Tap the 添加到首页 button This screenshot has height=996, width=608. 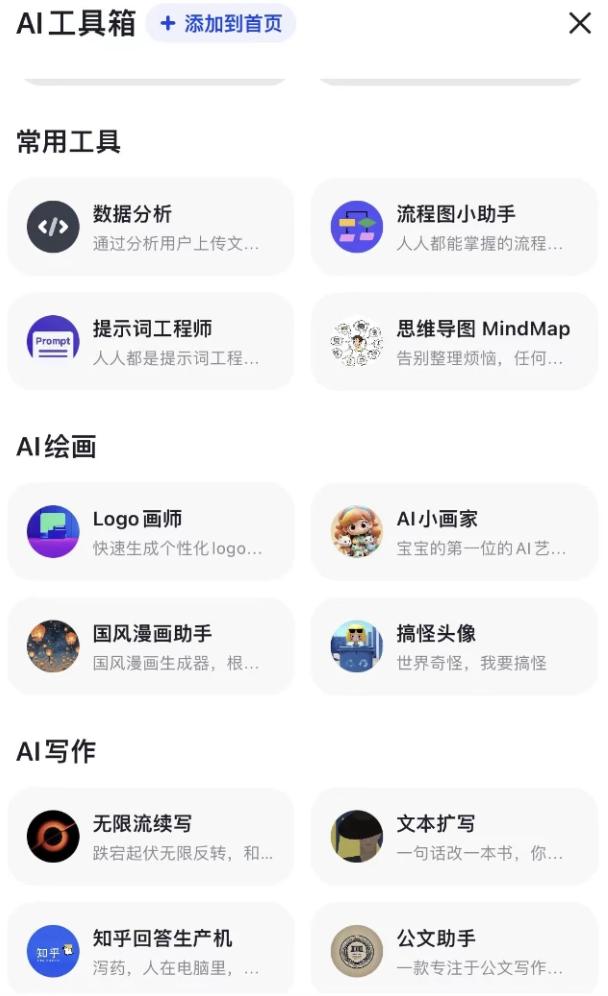pos(221,23)
